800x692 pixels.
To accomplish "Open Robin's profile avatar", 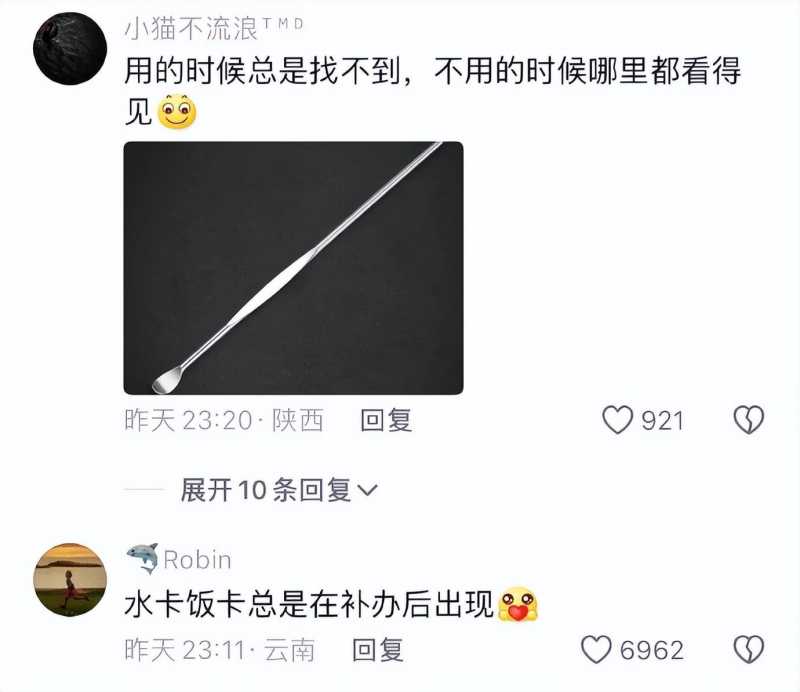I will [x=69, y=579].
